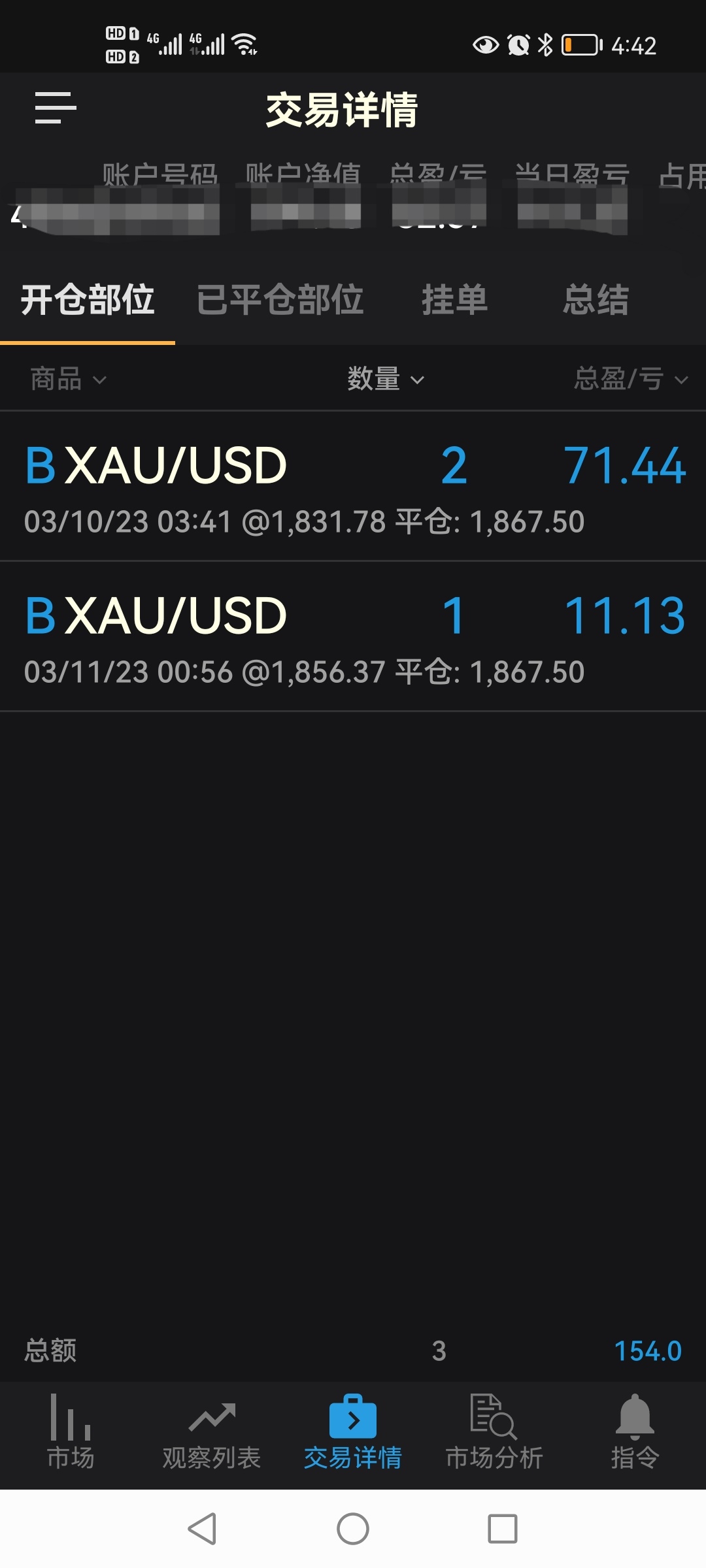Screen dimensions: 706x1568
Task: Open the hamburger drawer menu
Action: [x=56, y=108]
